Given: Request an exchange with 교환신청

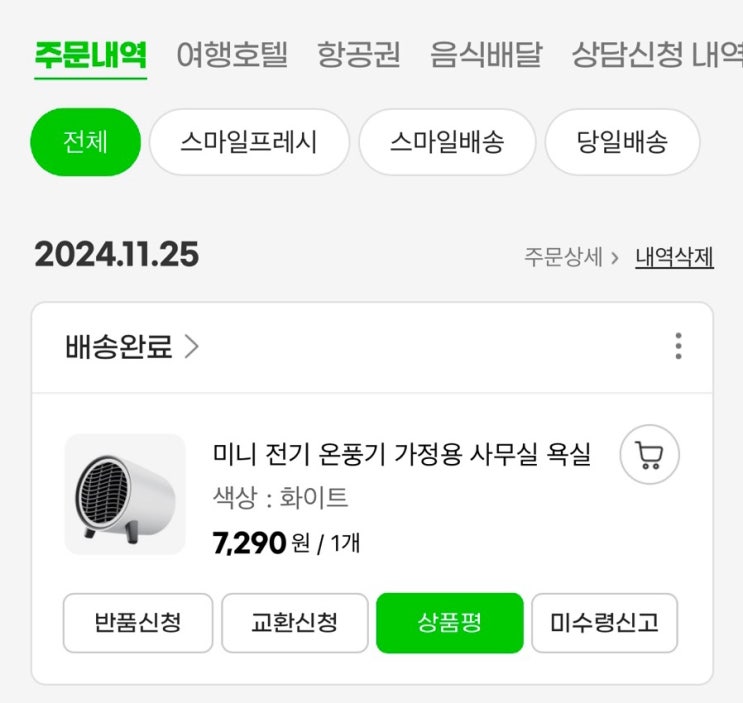Looking at the screenshot, I should pyautogui.click(x=294, y=623).
